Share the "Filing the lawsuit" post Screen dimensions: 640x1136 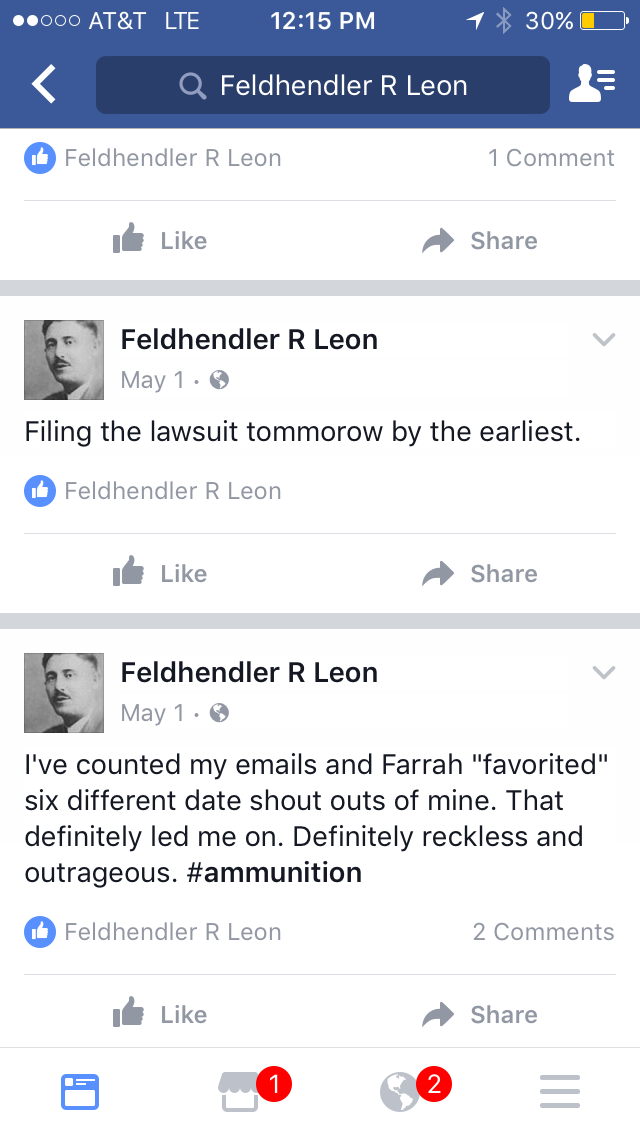[x=480, y=573]
